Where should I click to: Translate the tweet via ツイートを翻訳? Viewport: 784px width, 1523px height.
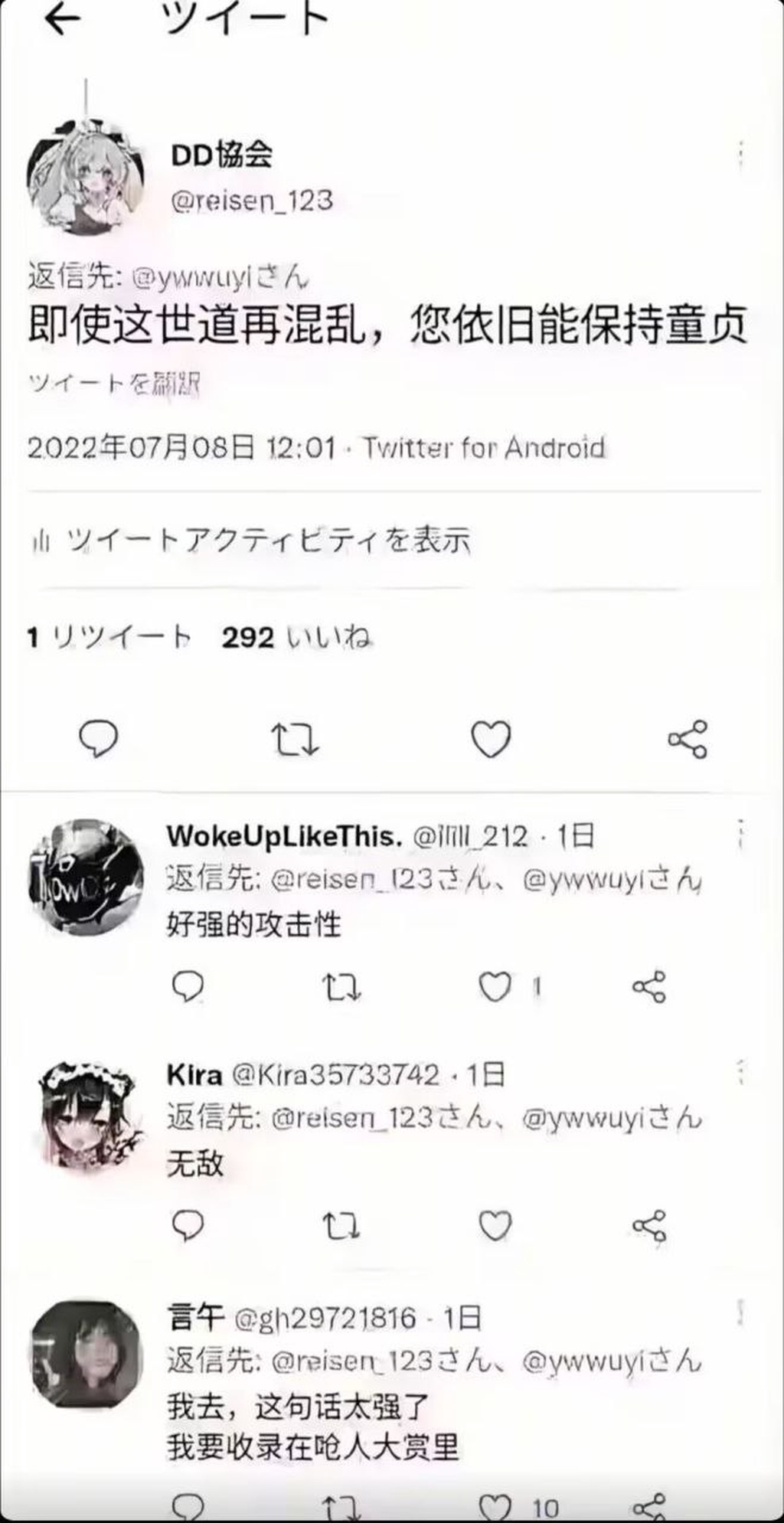point(115,383)
